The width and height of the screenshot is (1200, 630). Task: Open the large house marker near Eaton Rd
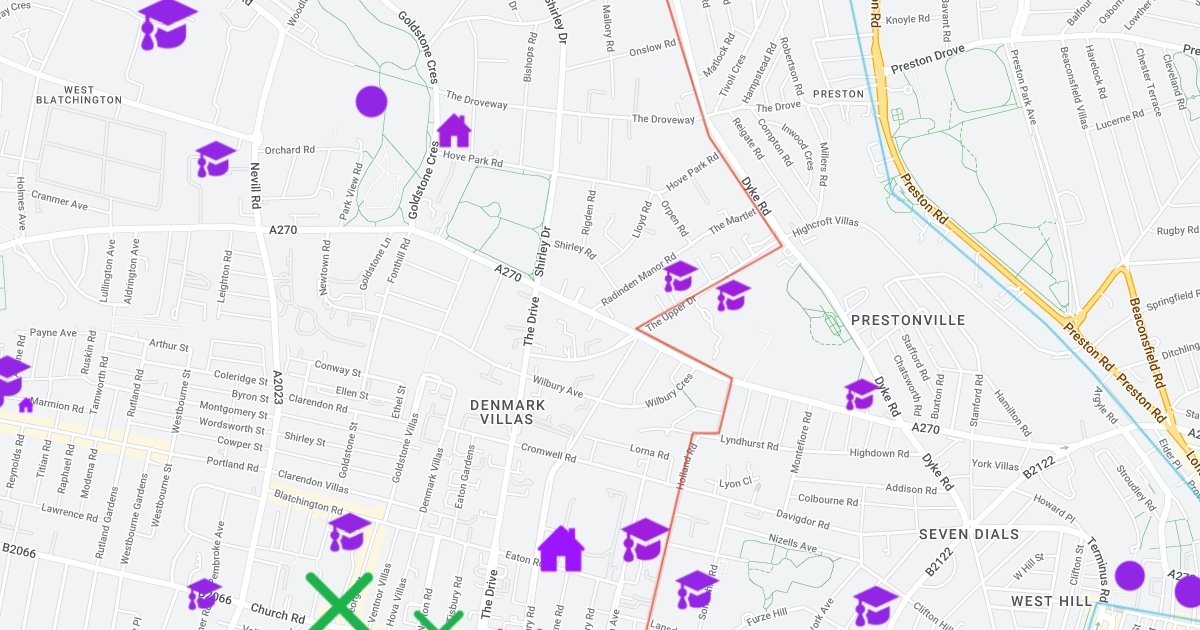point(561,549)
